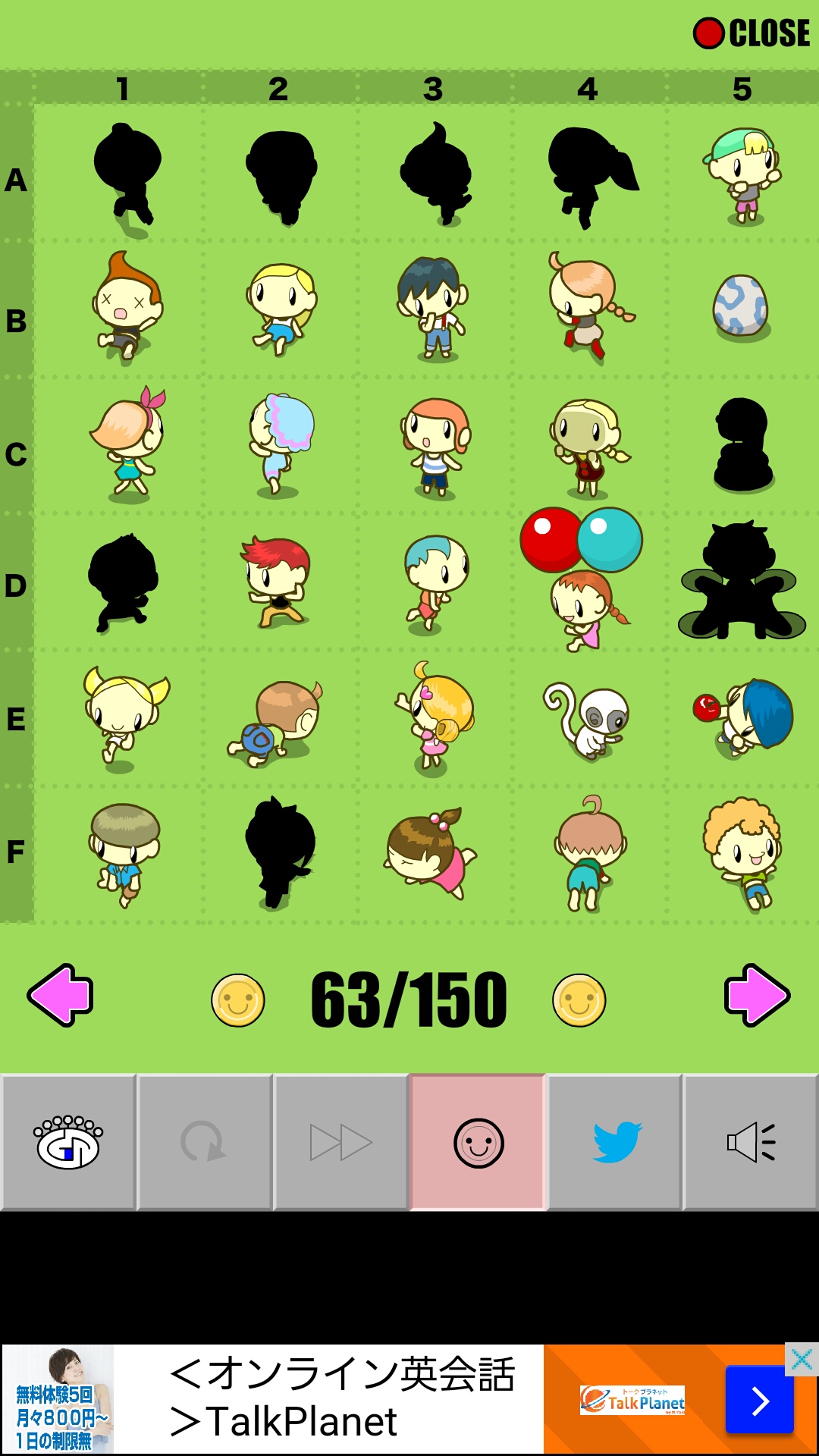
Task: Tap the fast-forward toolbar button
Action: 340,1142
